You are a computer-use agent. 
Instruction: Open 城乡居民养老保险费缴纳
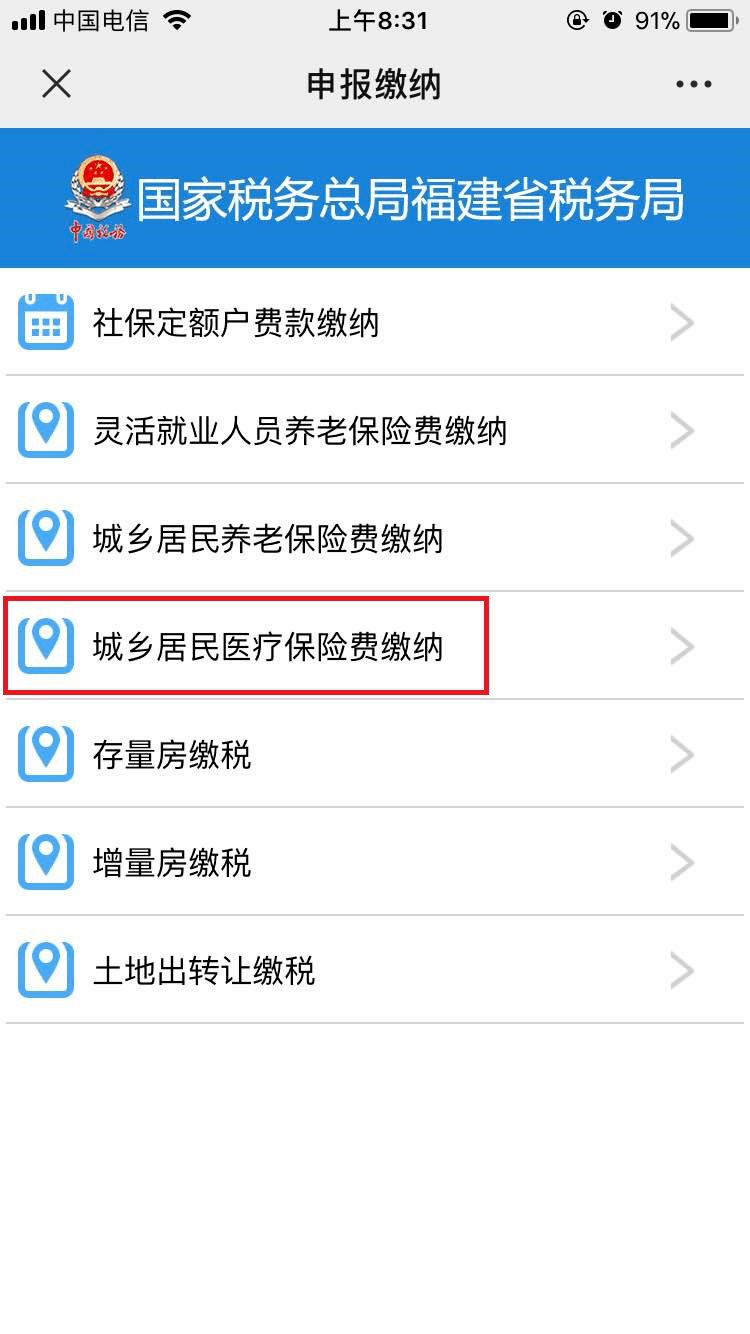(x=375, y=539)
